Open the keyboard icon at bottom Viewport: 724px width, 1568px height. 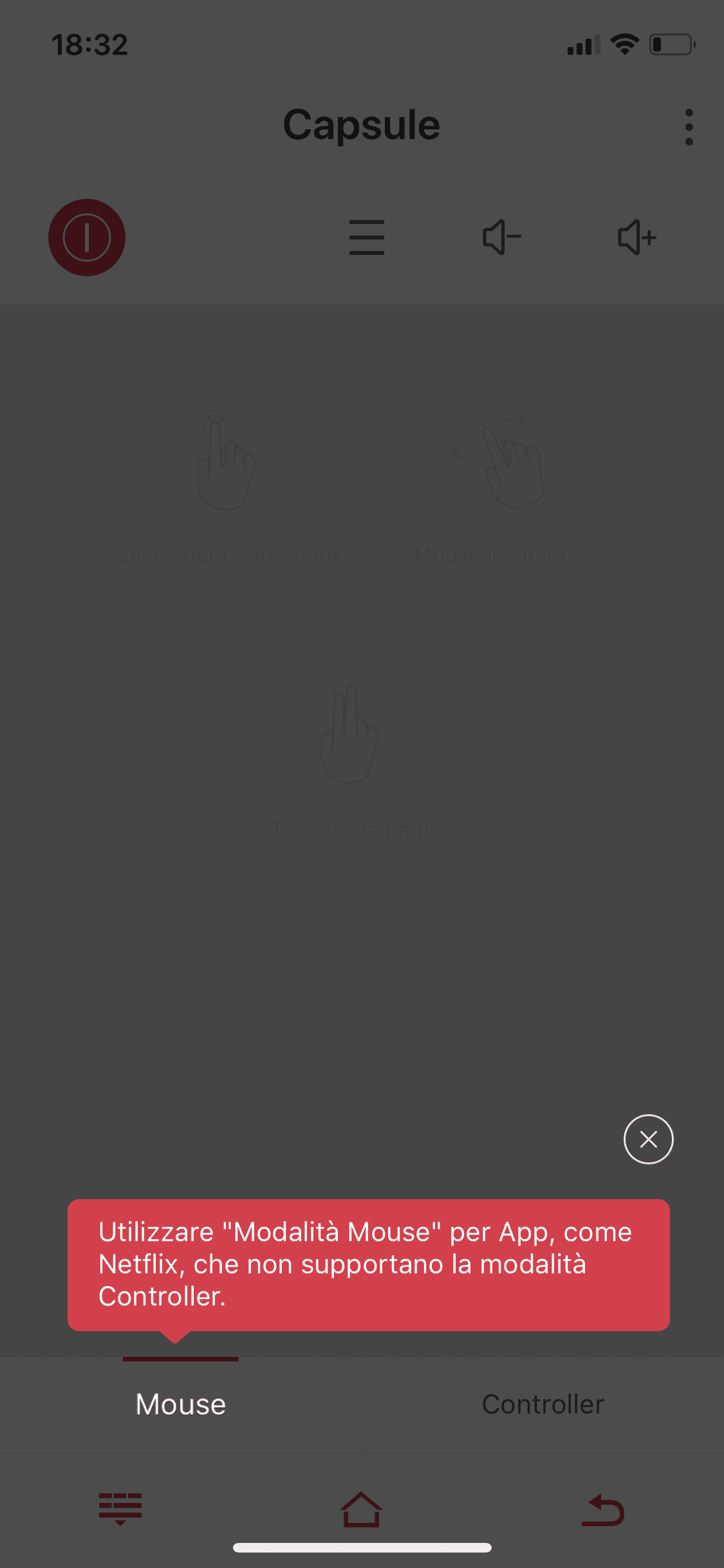(x=120, y=1509)
